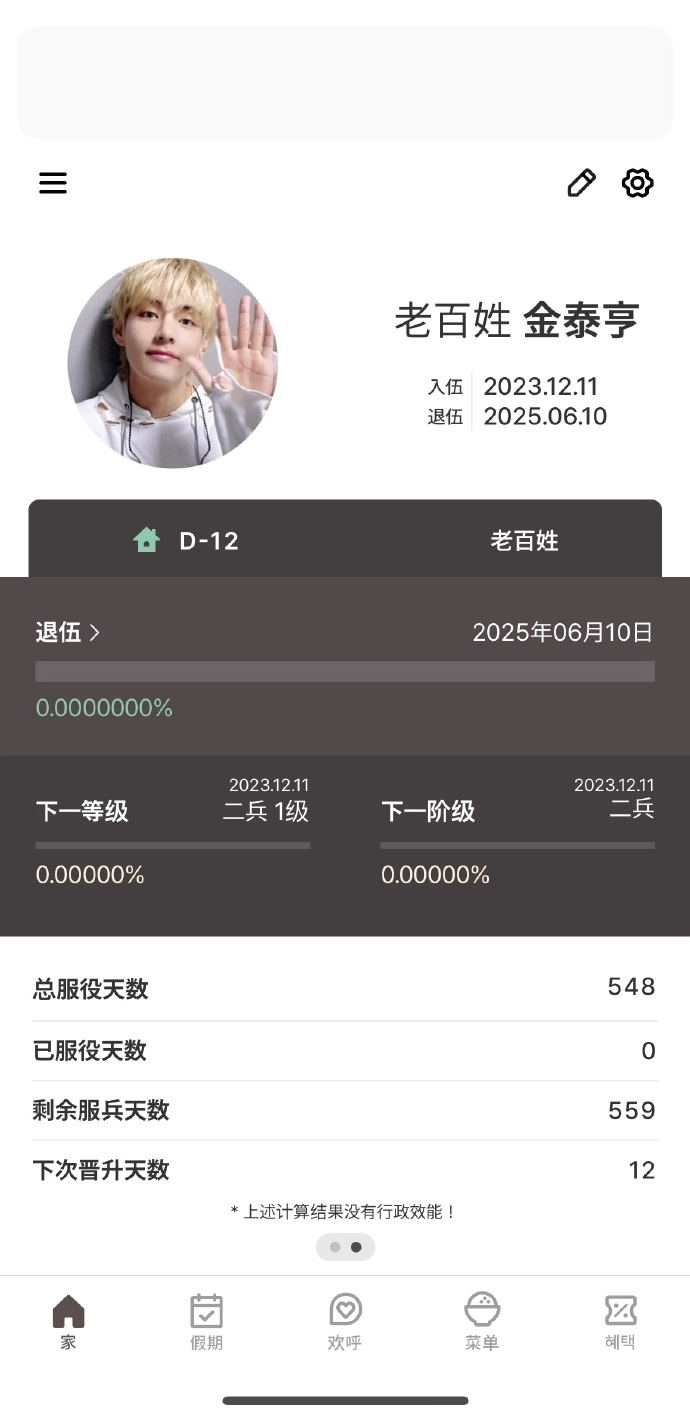Switch to the 老百姓 tab
The width and height of the screenshot is (690, 1419).
coord(524,541)
